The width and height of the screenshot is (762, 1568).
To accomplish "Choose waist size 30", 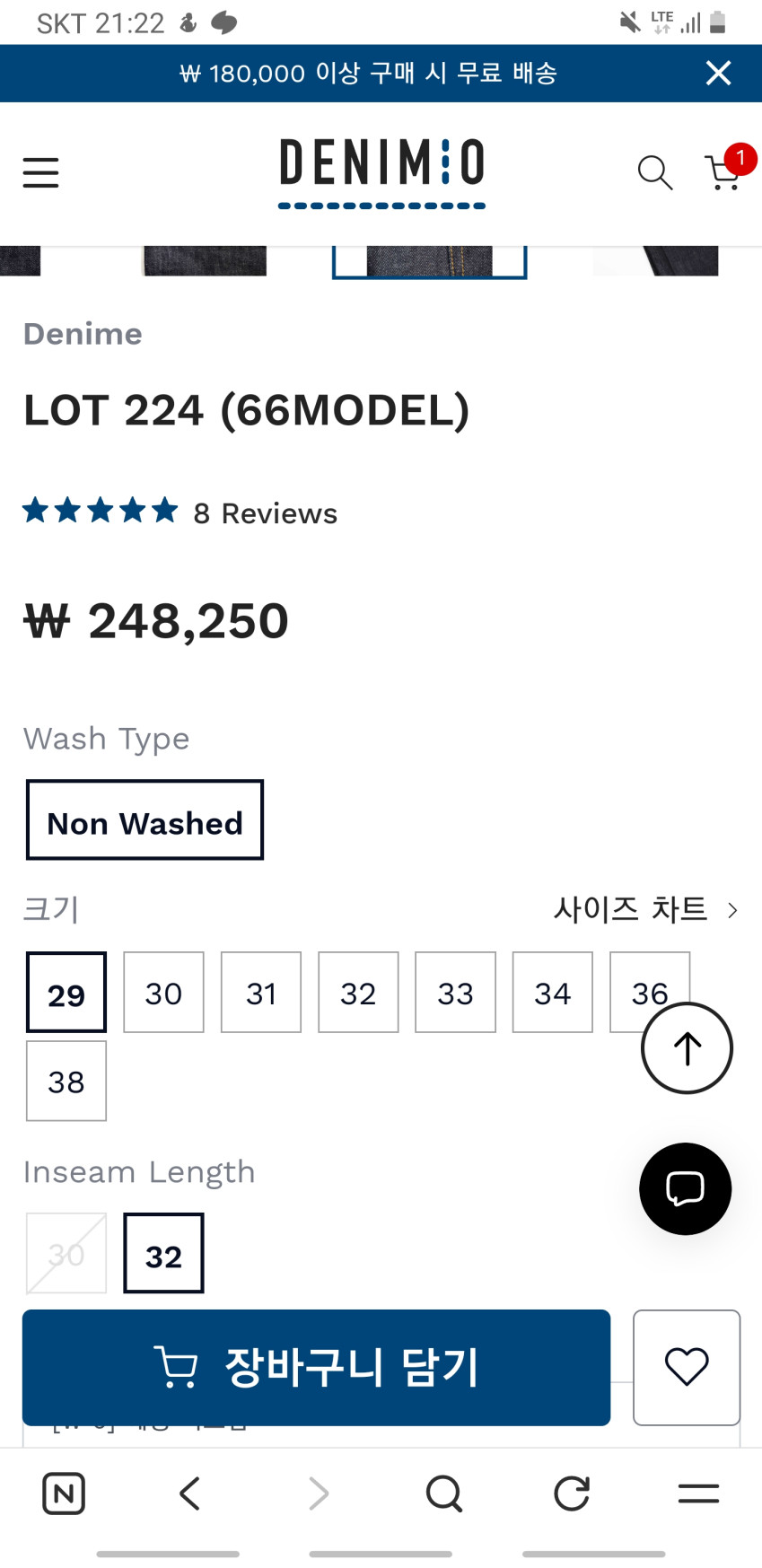I will click(163, 993).
